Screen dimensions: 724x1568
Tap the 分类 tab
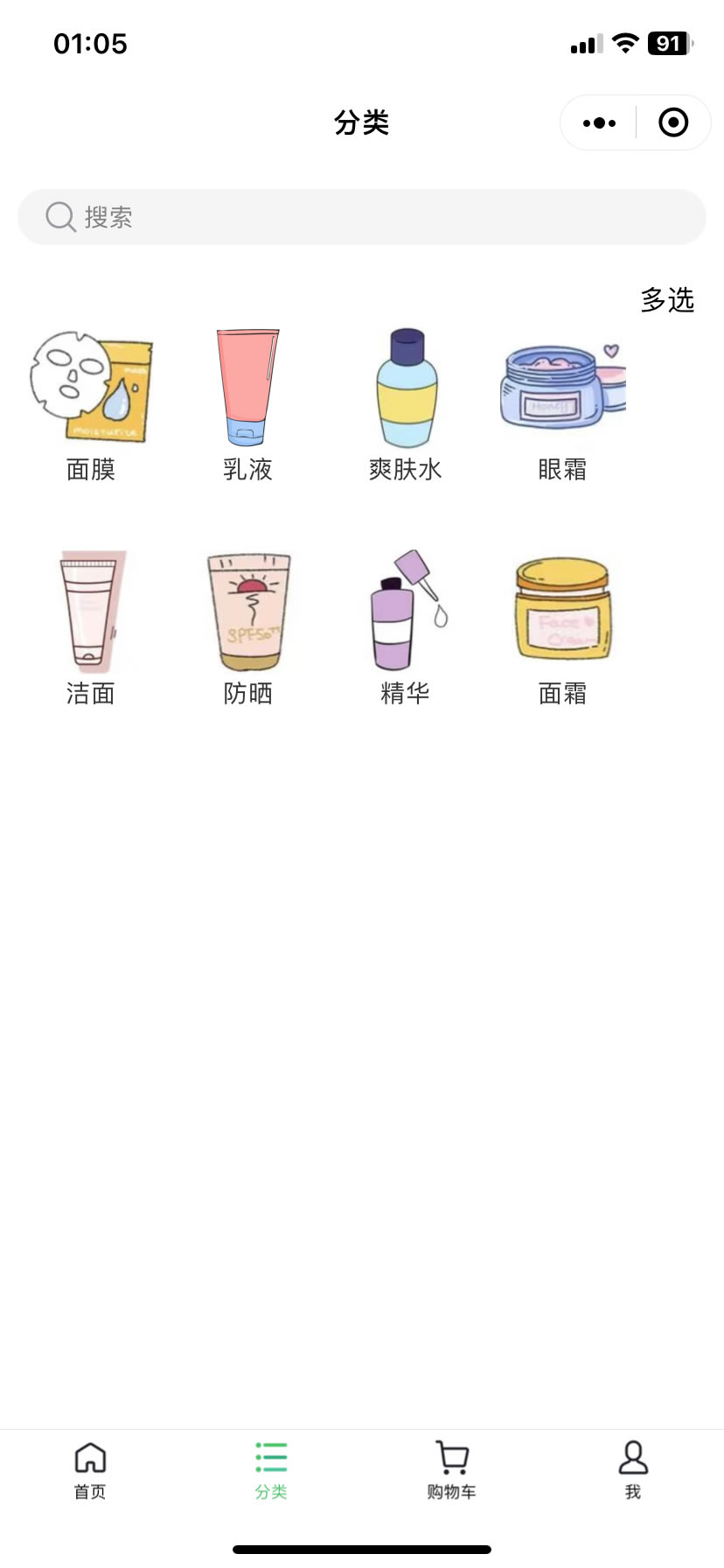tap(271, 1470)
